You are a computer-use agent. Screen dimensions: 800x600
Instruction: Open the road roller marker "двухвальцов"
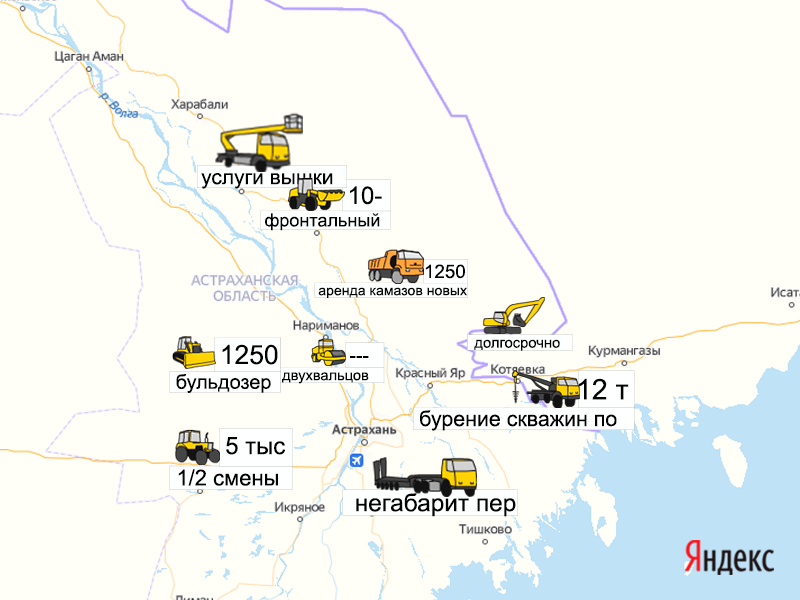(x=328, y=351)
